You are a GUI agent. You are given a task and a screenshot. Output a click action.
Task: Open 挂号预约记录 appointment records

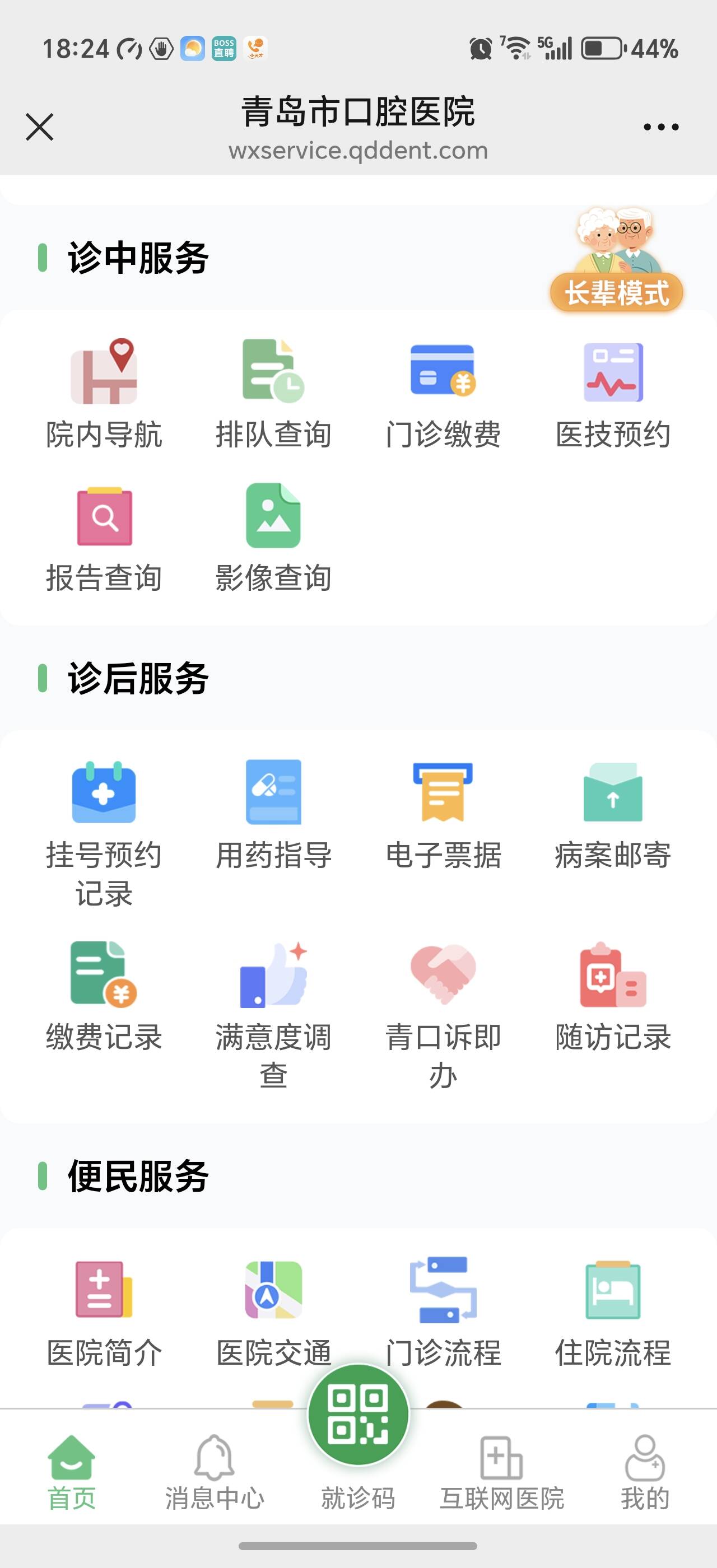coord(104,831)
